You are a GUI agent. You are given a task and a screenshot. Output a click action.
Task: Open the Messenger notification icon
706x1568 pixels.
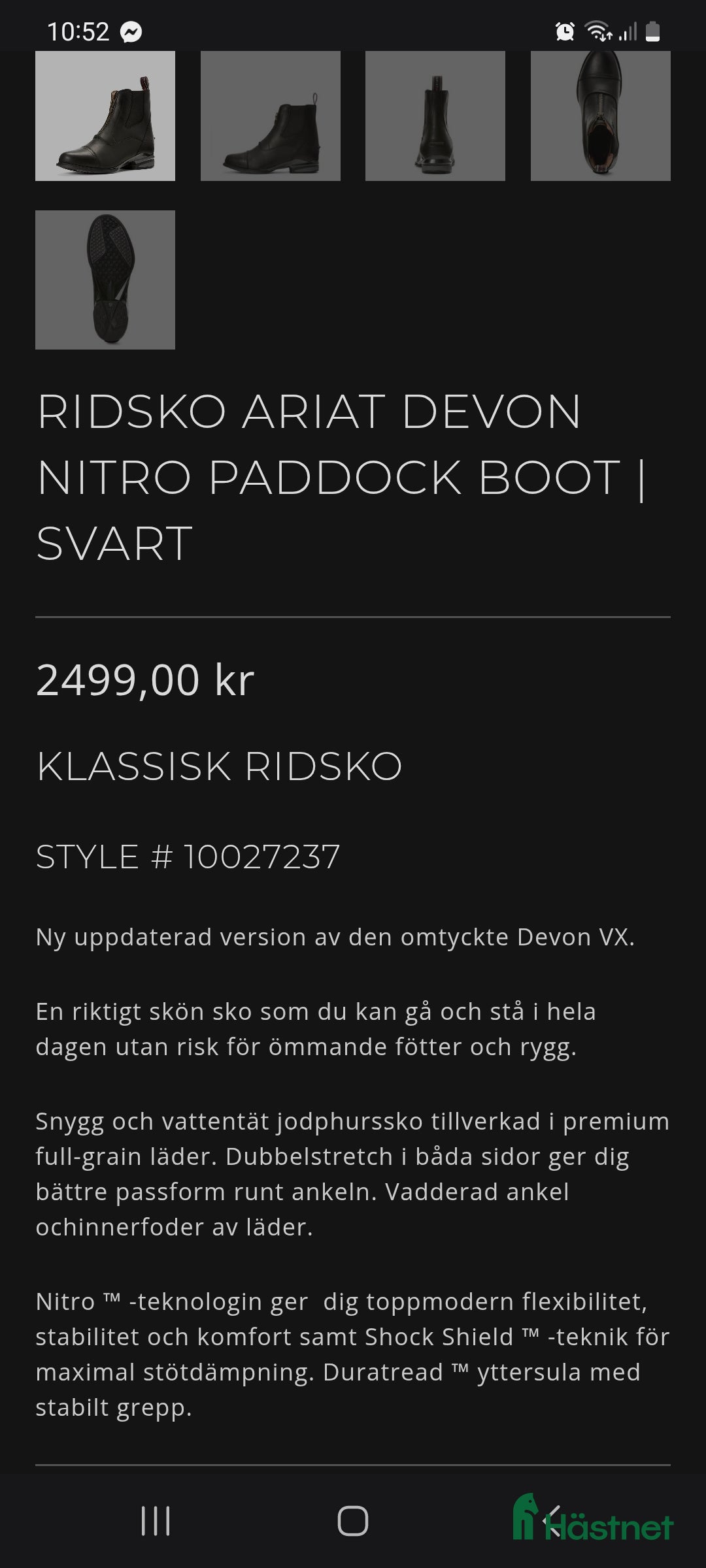[x=131, y=31]
